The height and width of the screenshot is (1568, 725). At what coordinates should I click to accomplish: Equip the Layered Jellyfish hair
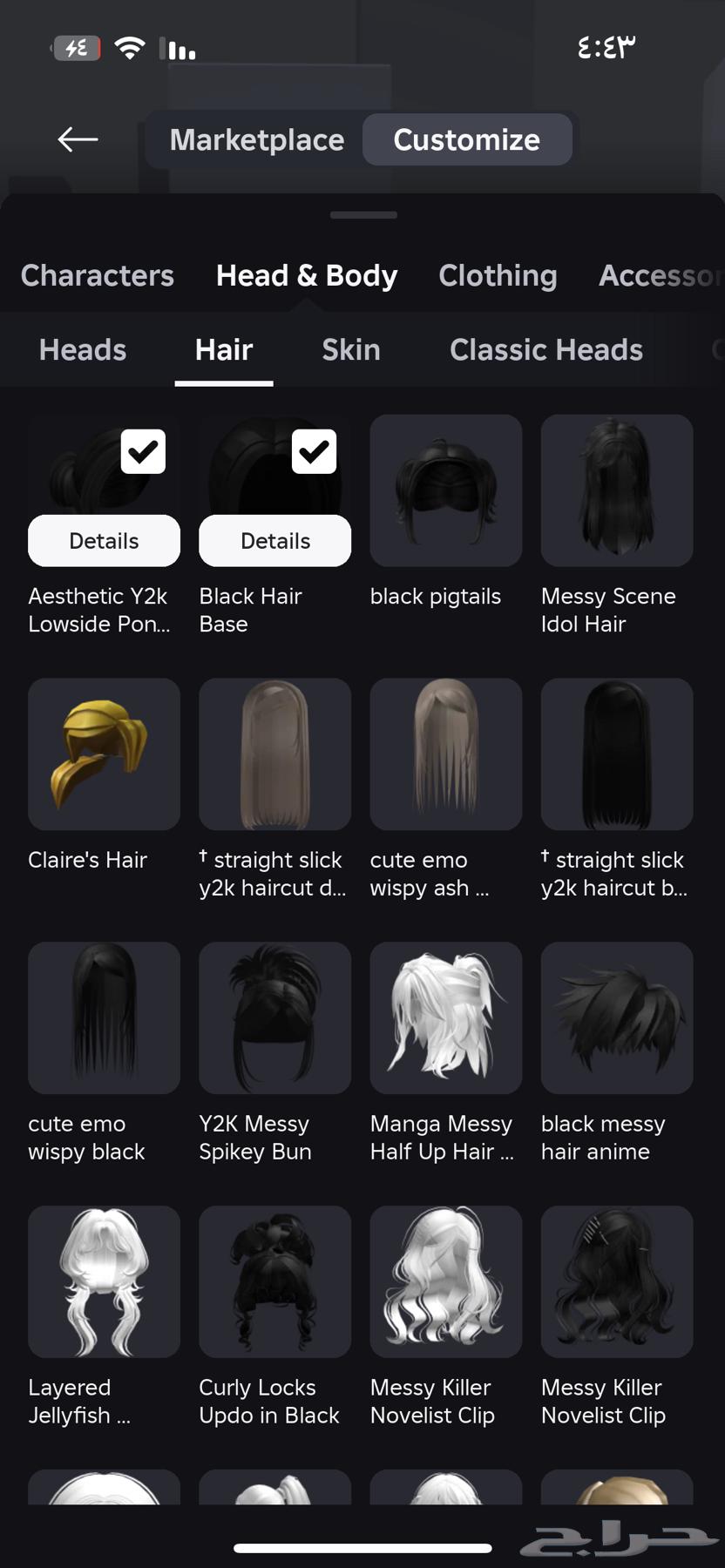[104, 1281]
